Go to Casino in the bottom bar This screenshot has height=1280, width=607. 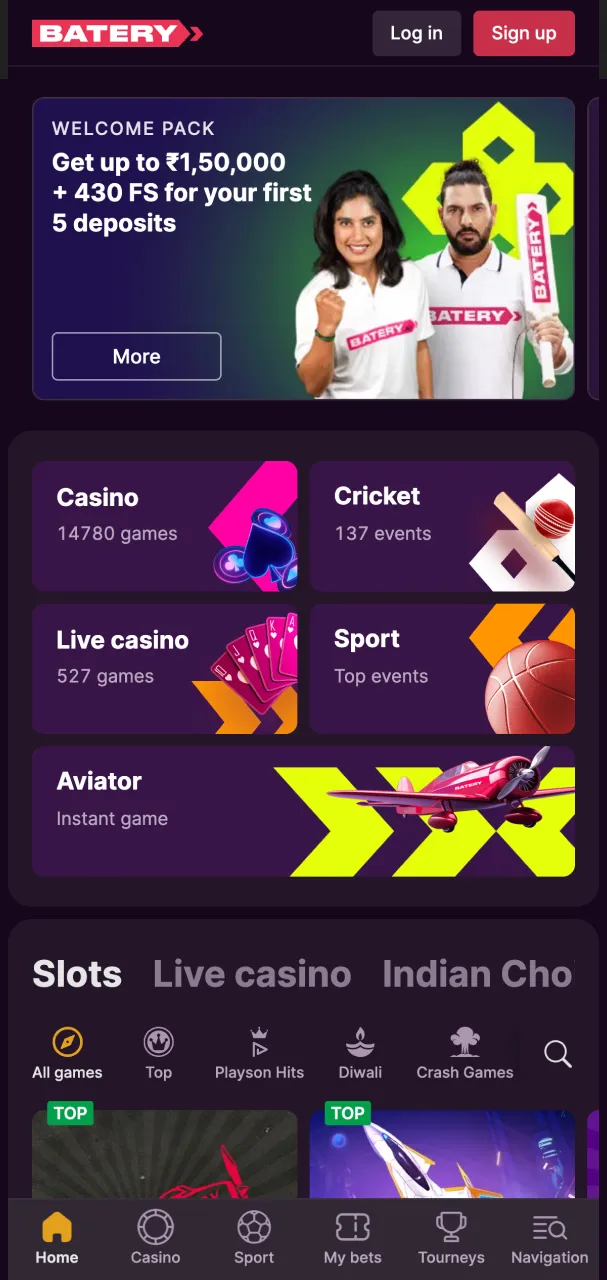(x=155, y=1238)
